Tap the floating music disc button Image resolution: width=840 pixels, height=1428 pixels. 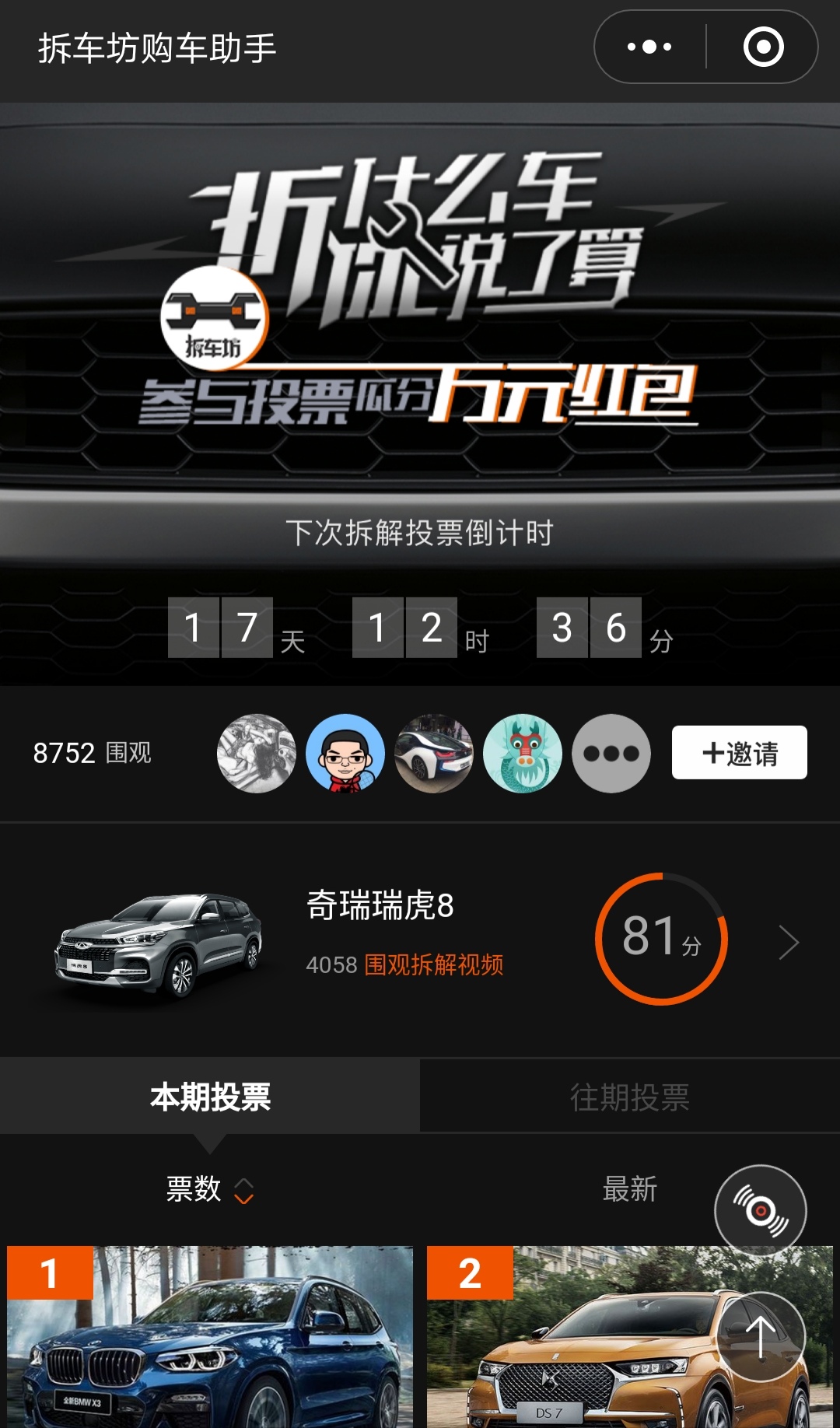click(x=760, y=1210)
